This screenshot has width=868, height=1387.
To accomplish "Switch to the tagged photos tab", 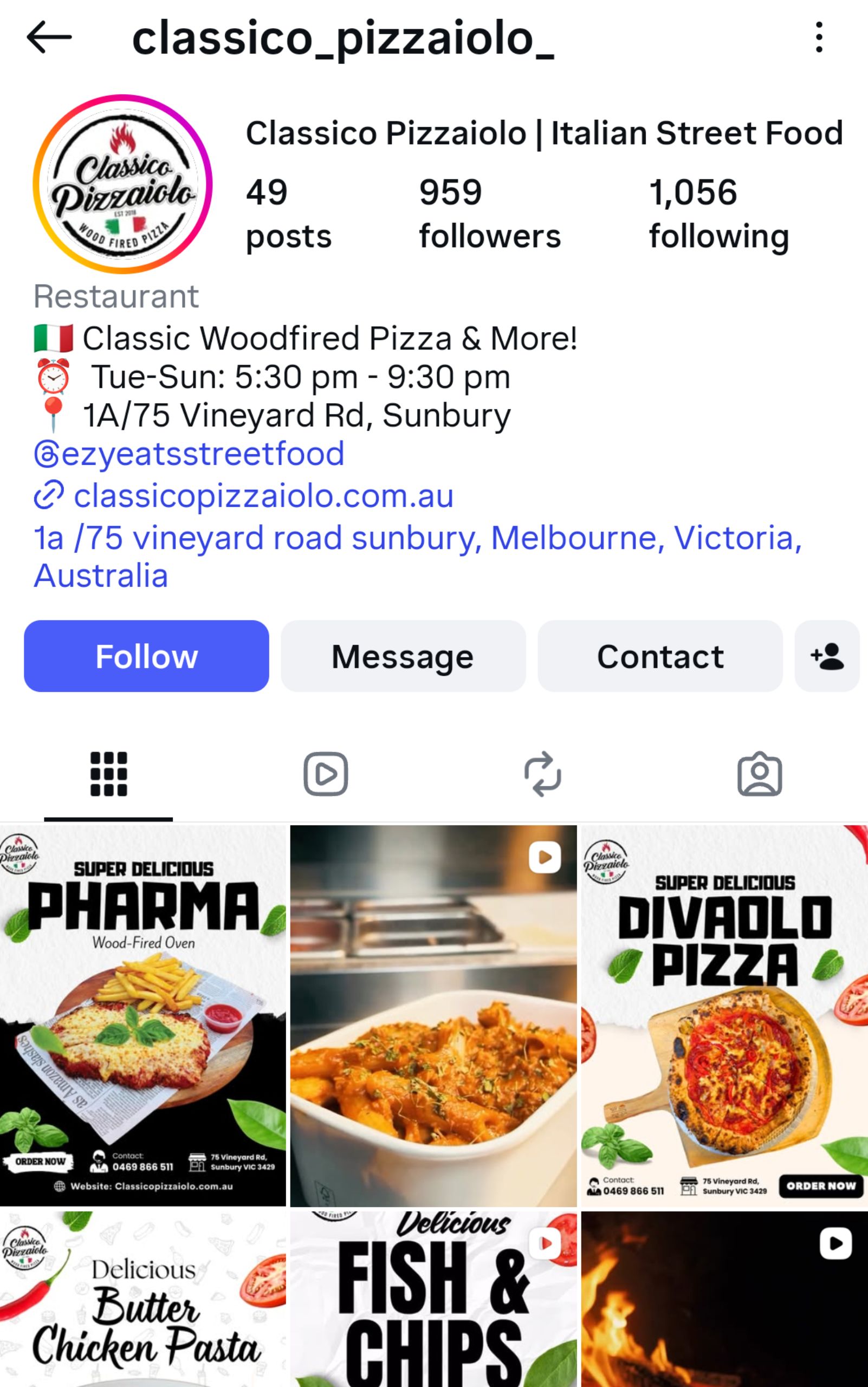I will point(760,774).
